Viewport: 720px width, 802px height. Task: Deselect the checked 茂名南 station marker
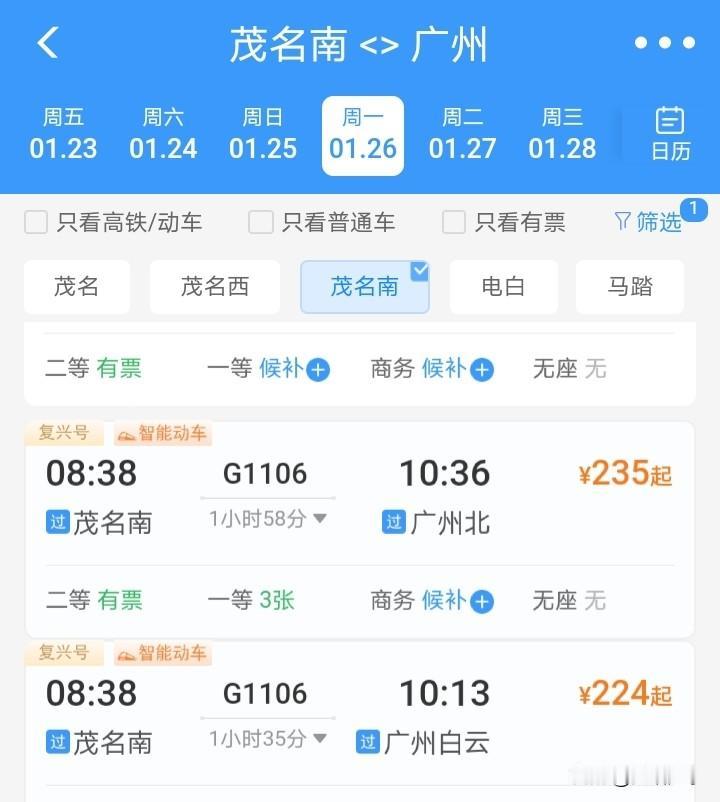364,287
